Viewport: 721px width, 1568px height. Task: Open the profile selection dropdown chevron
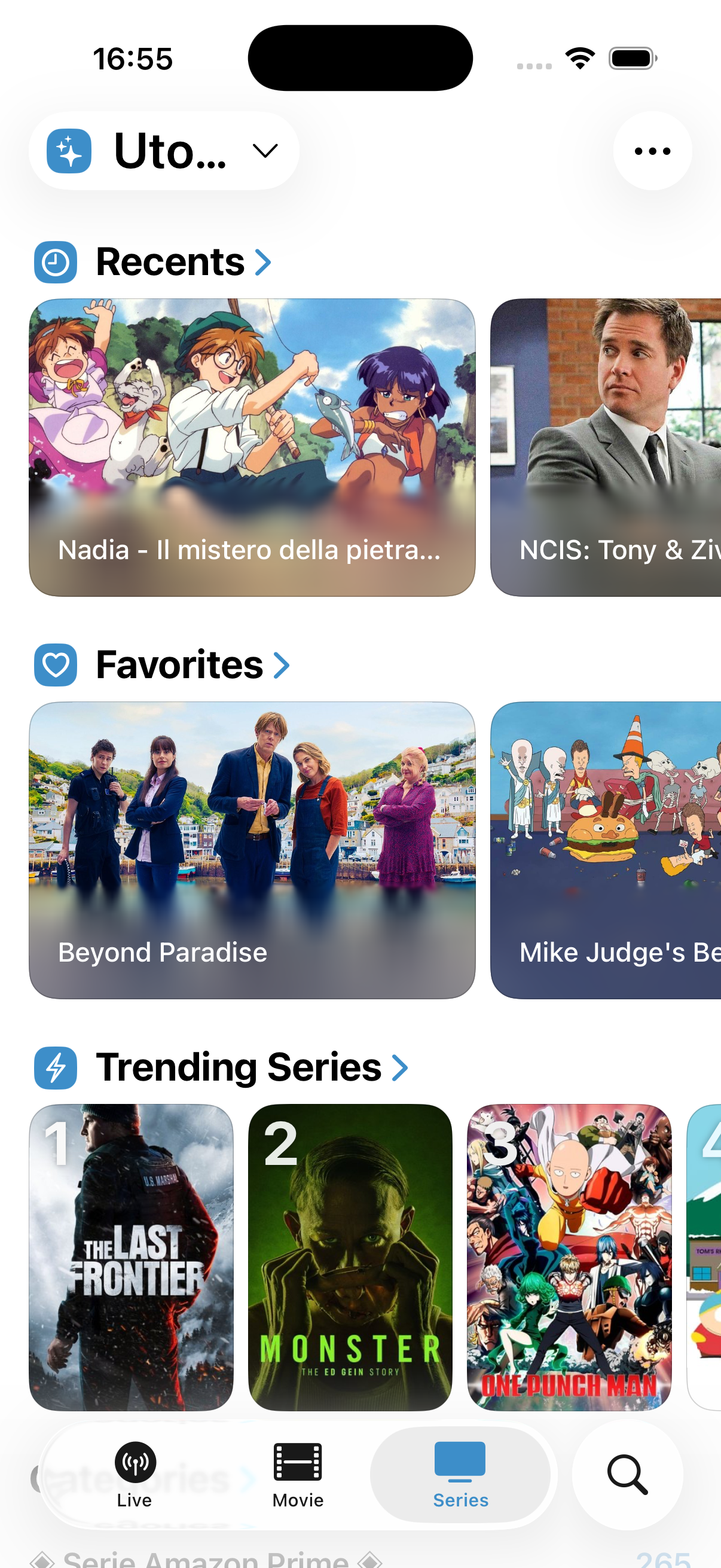266,150
